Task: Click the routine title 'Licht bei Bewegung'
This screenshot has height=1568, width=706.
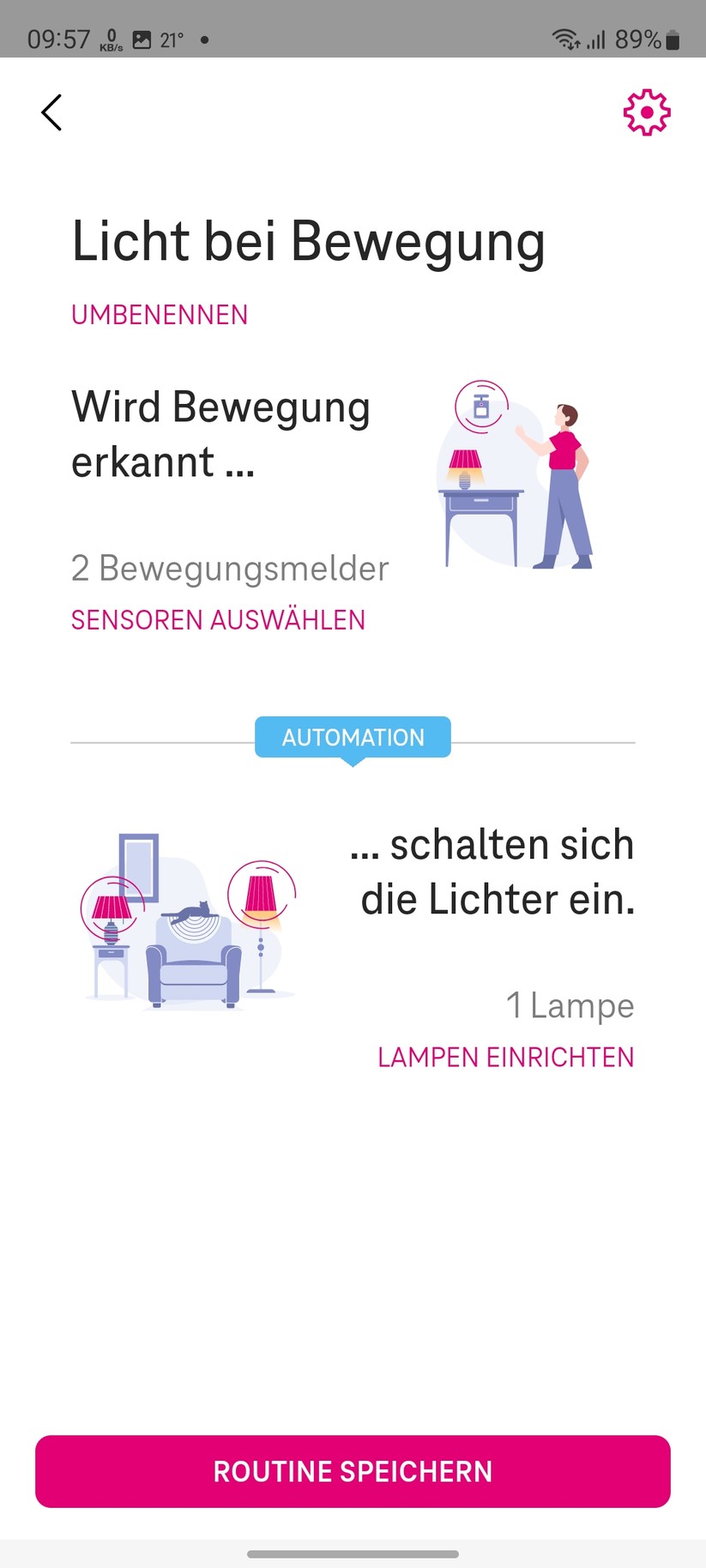Action: coord(309,241)
